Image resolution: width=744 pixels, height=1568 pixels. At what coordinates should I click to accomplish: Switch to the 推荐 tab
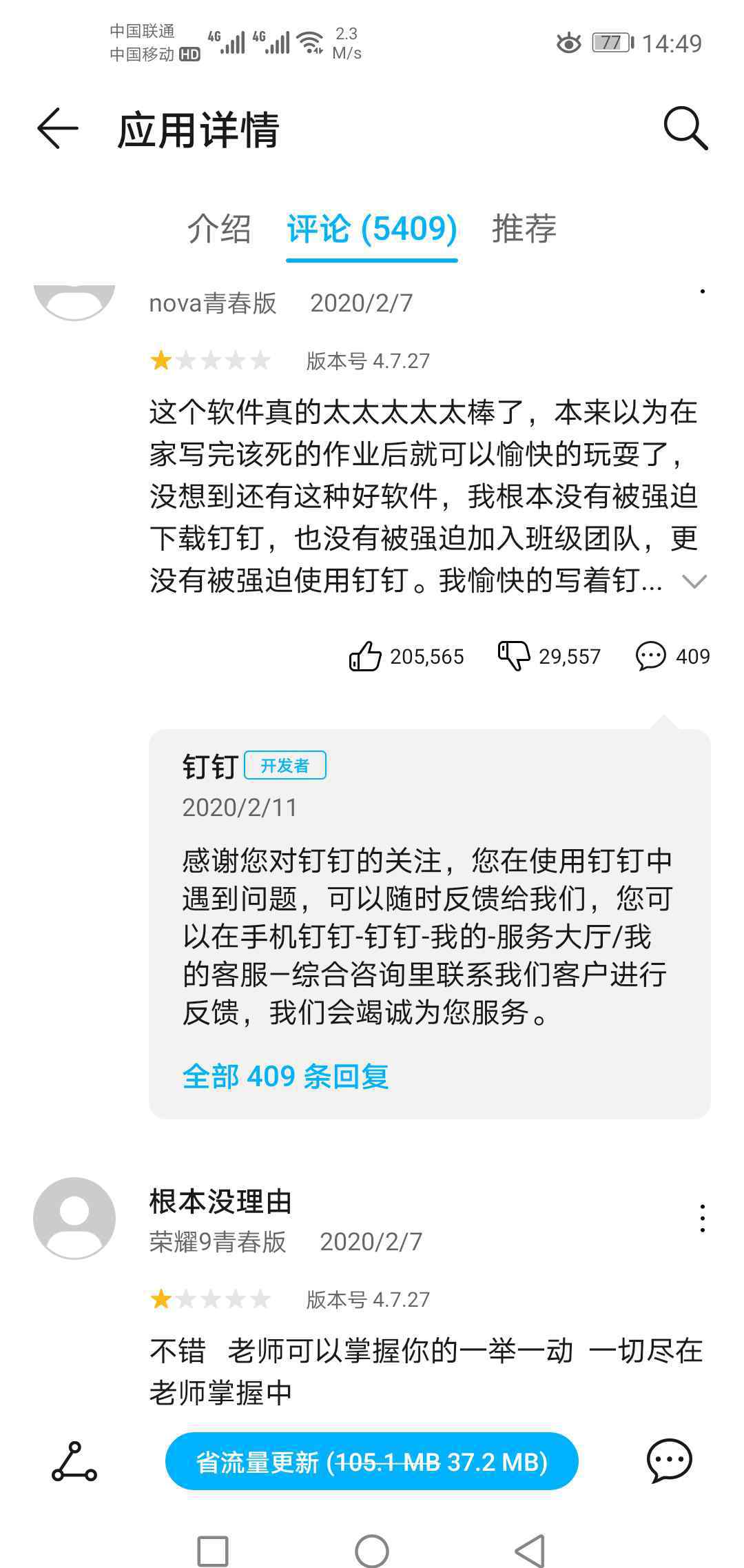coord(524,228)
